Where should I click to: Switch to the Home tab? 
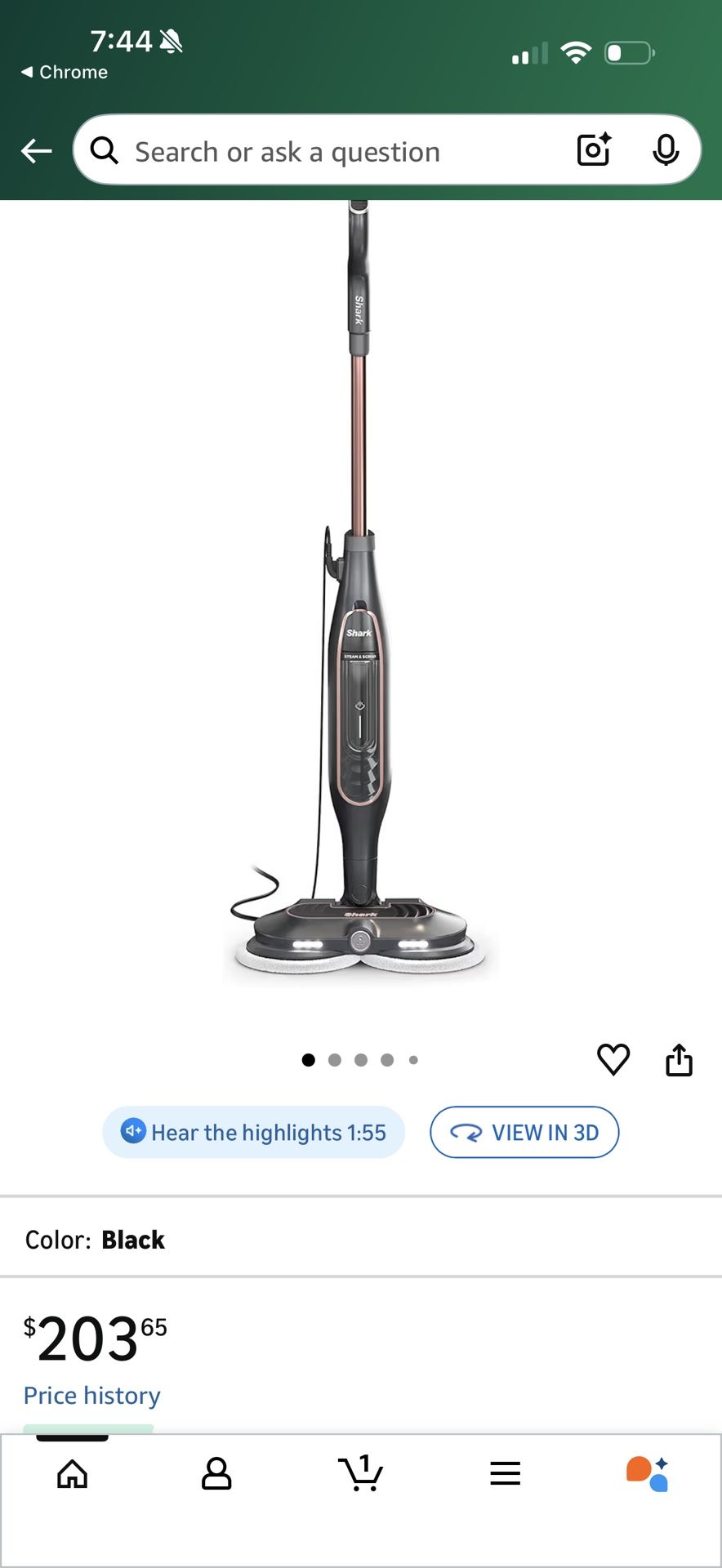click(73, 1474)
